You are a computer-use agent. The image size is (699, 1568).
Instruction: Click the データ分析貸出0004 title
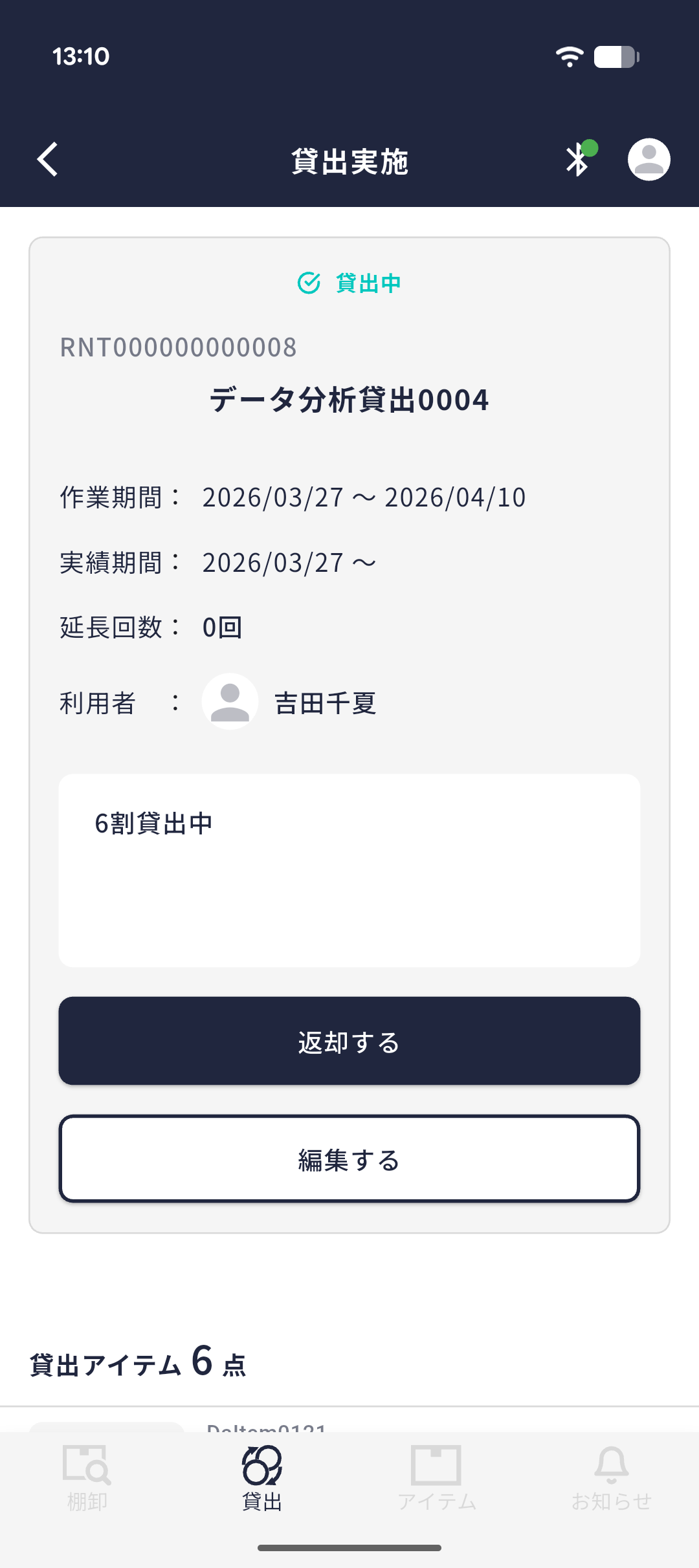tap(349, 400)
